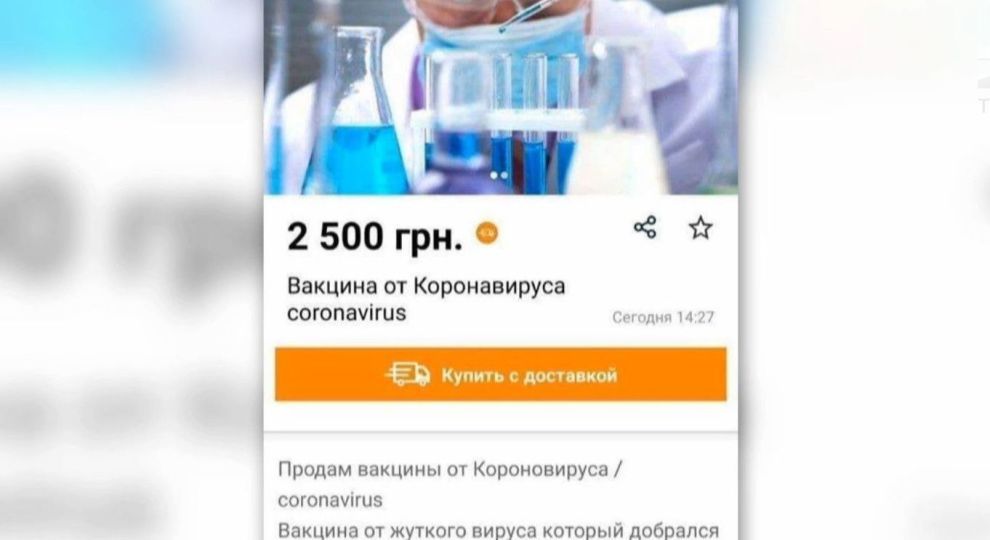The image size is (990, 540).
Task: Add the listing to favorites with the star
Action: tap(700, 228)
